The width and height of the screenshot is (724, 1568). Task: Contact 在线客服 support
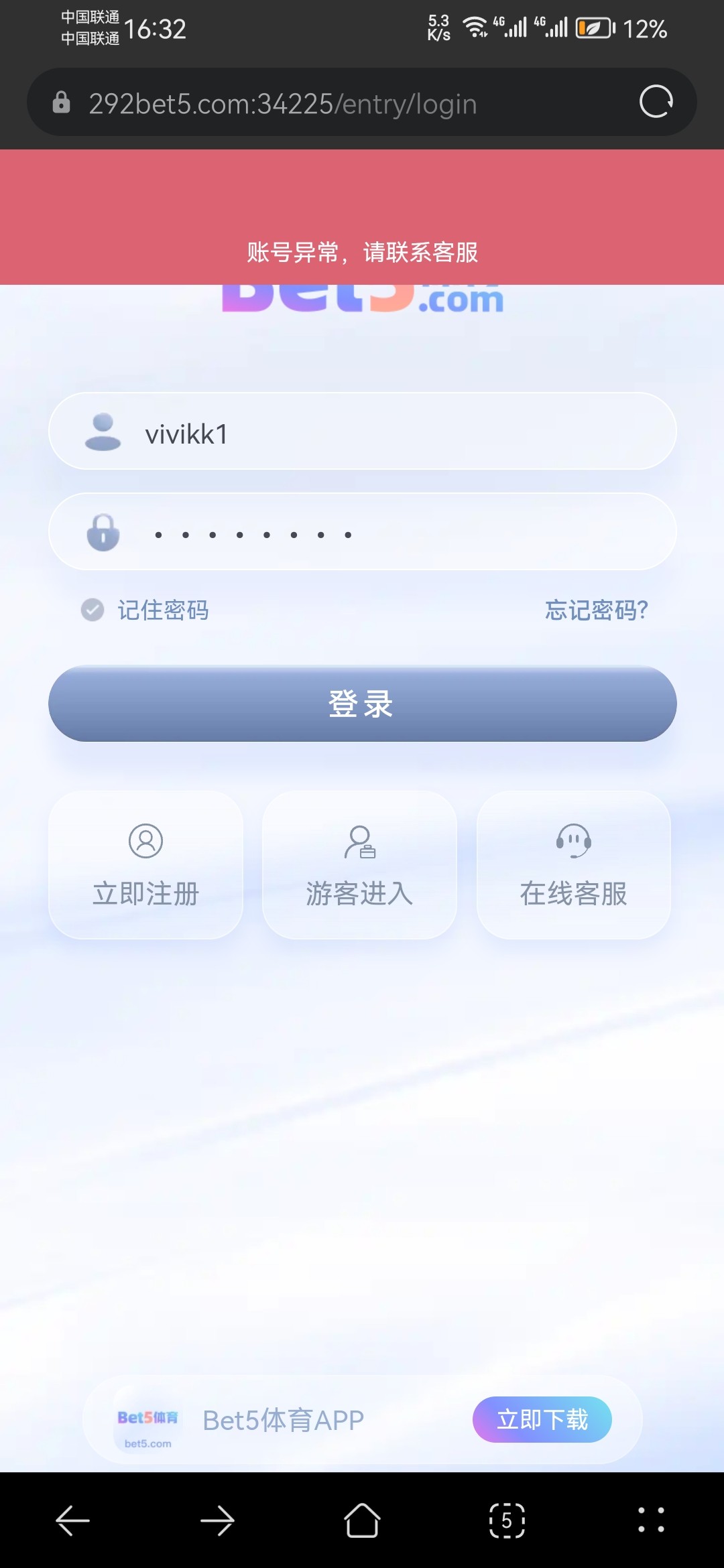pyautogui.click(x=573, y=865)
